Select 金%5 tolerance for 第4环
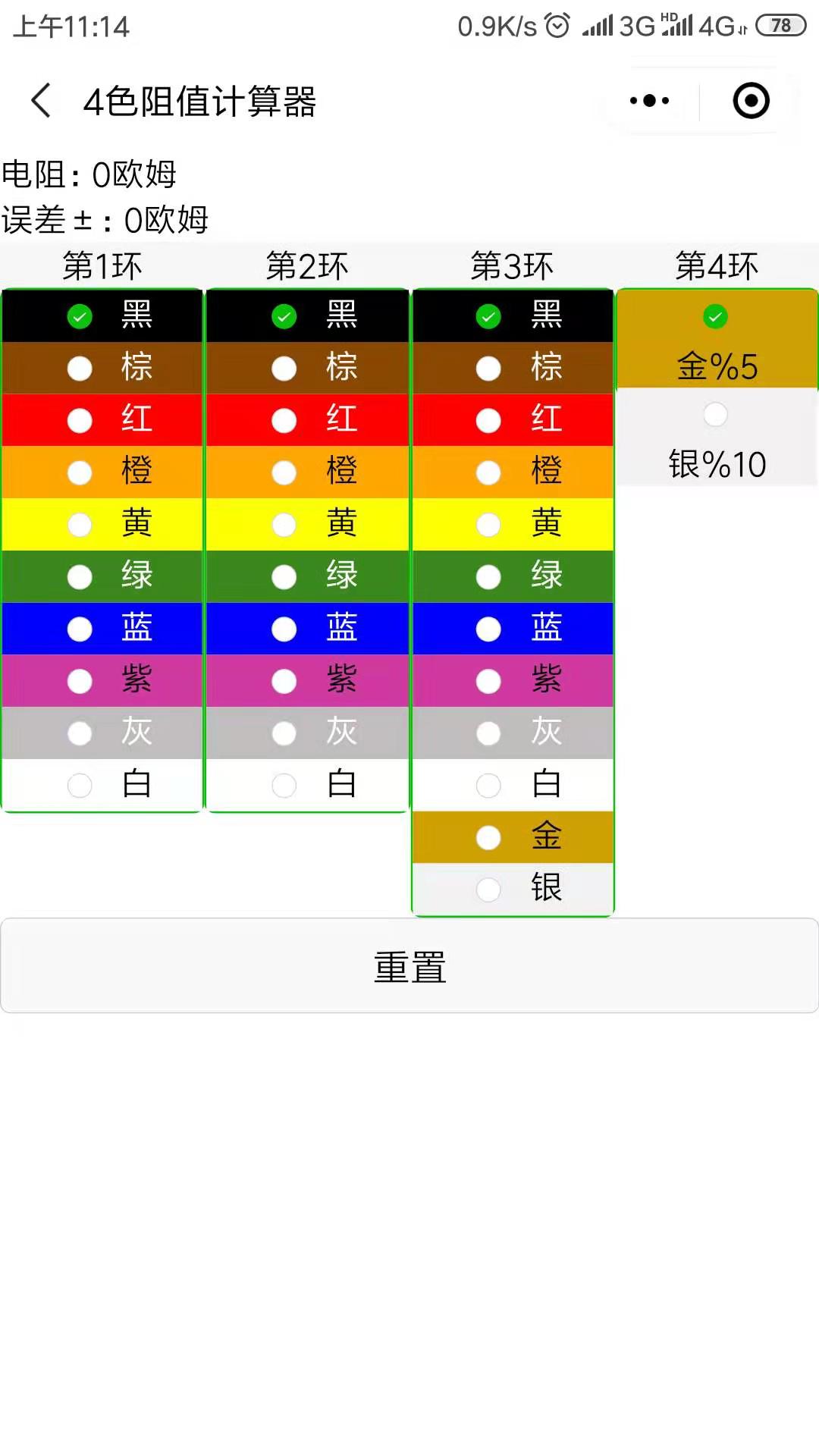 click(x=717, y=340)
